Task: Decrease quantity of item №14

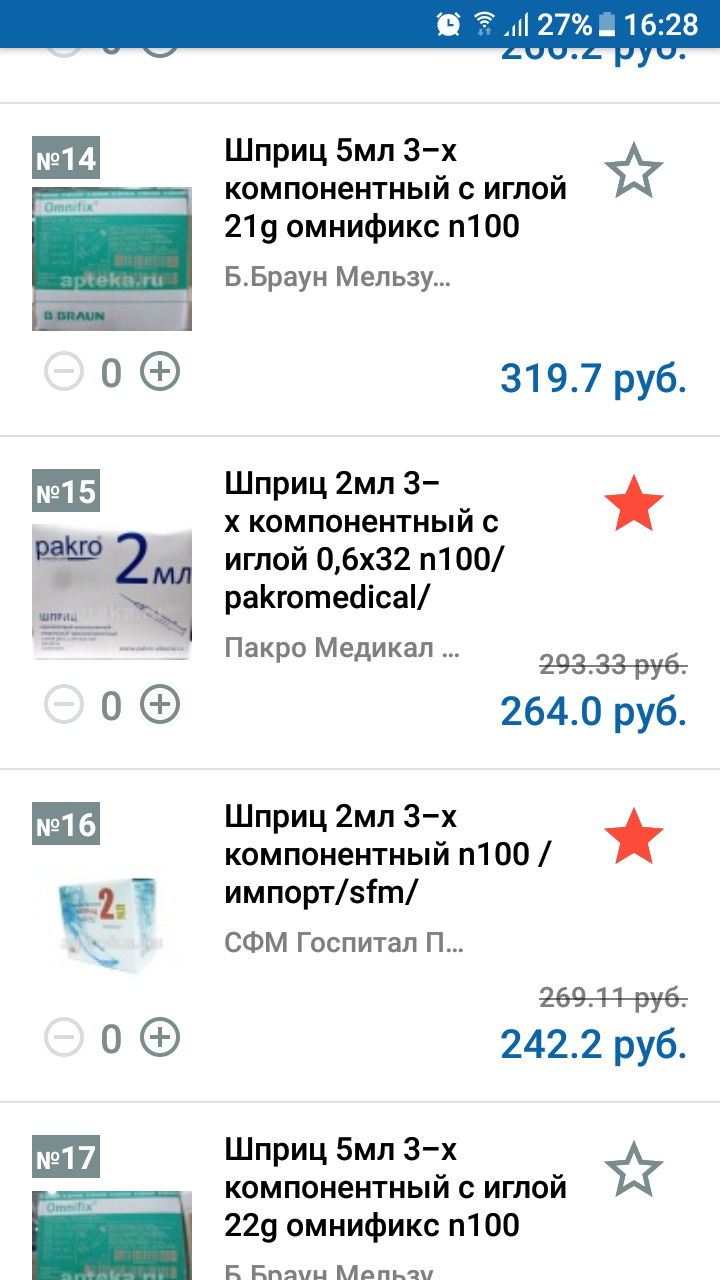Action: [64, 372]
